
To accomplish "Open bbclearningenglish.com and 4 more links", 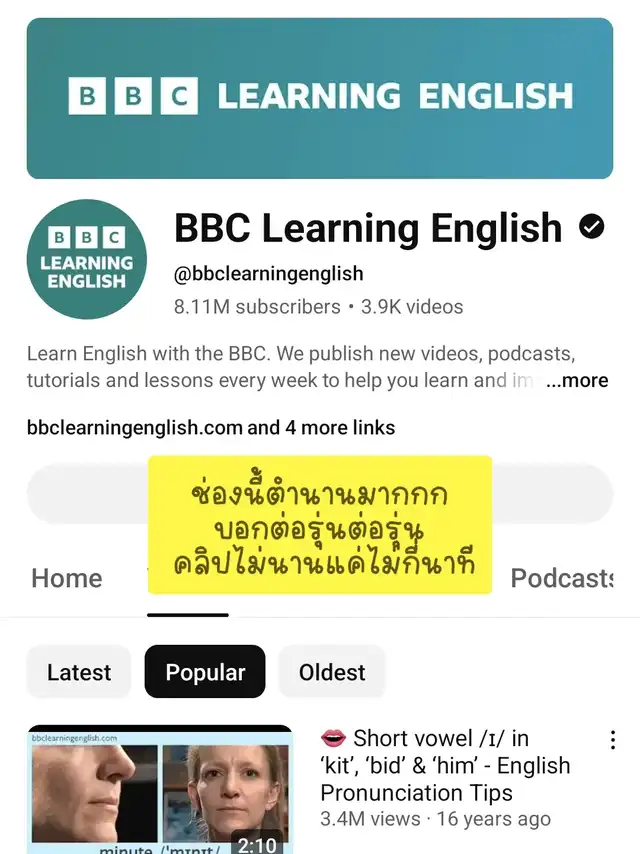I will pyautogui.click(x=211, y=428).
